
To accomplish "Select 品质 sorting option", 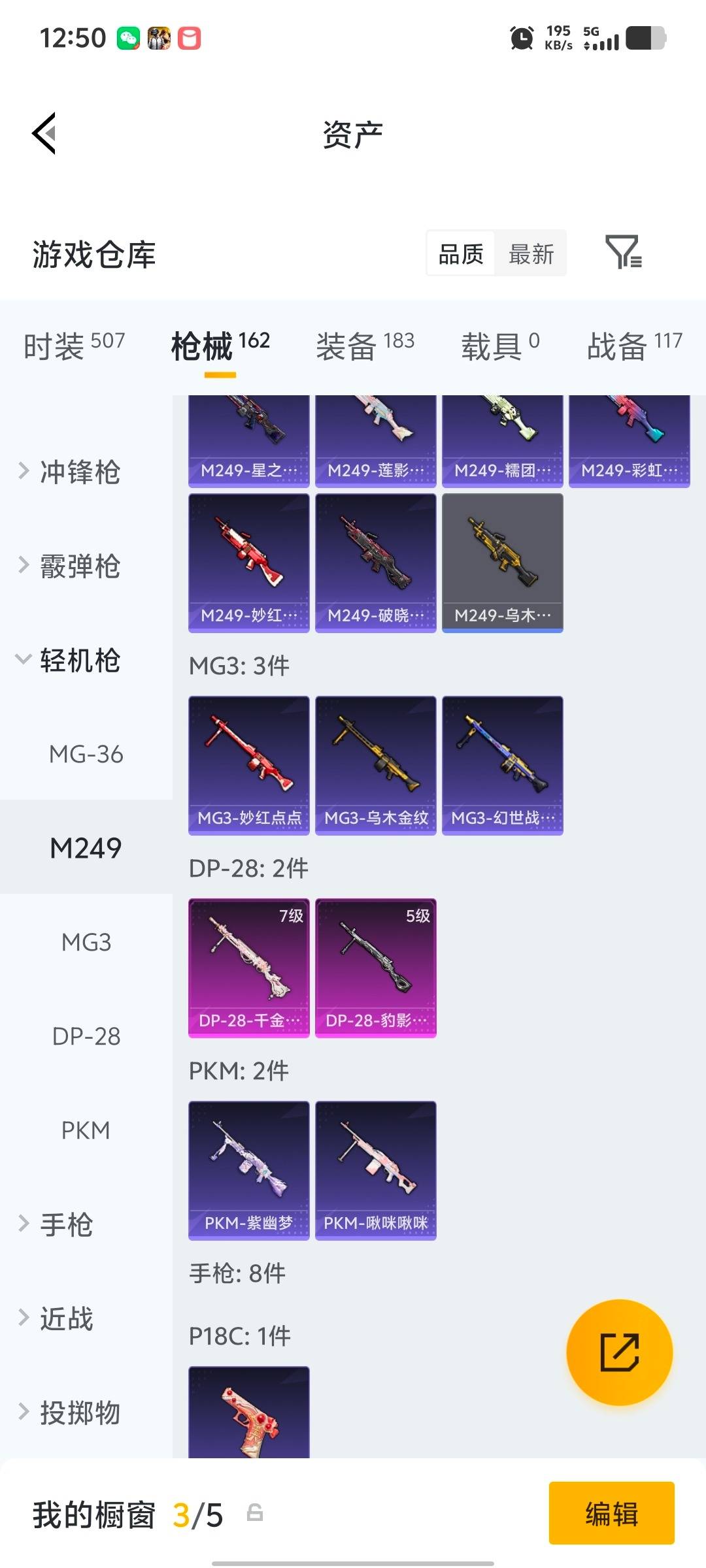I will 459,253.
